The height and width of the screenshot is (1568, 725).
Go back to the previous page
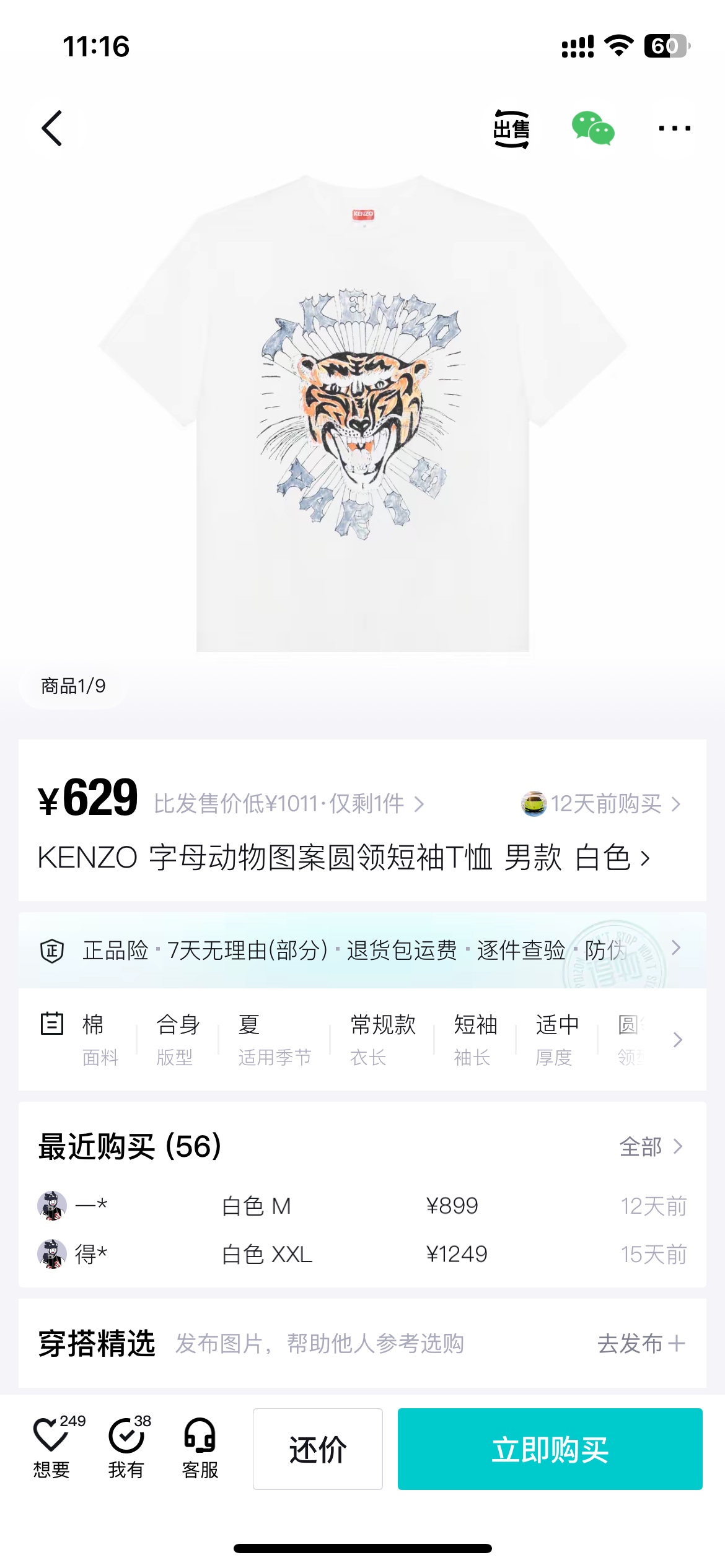coord(52,128)
